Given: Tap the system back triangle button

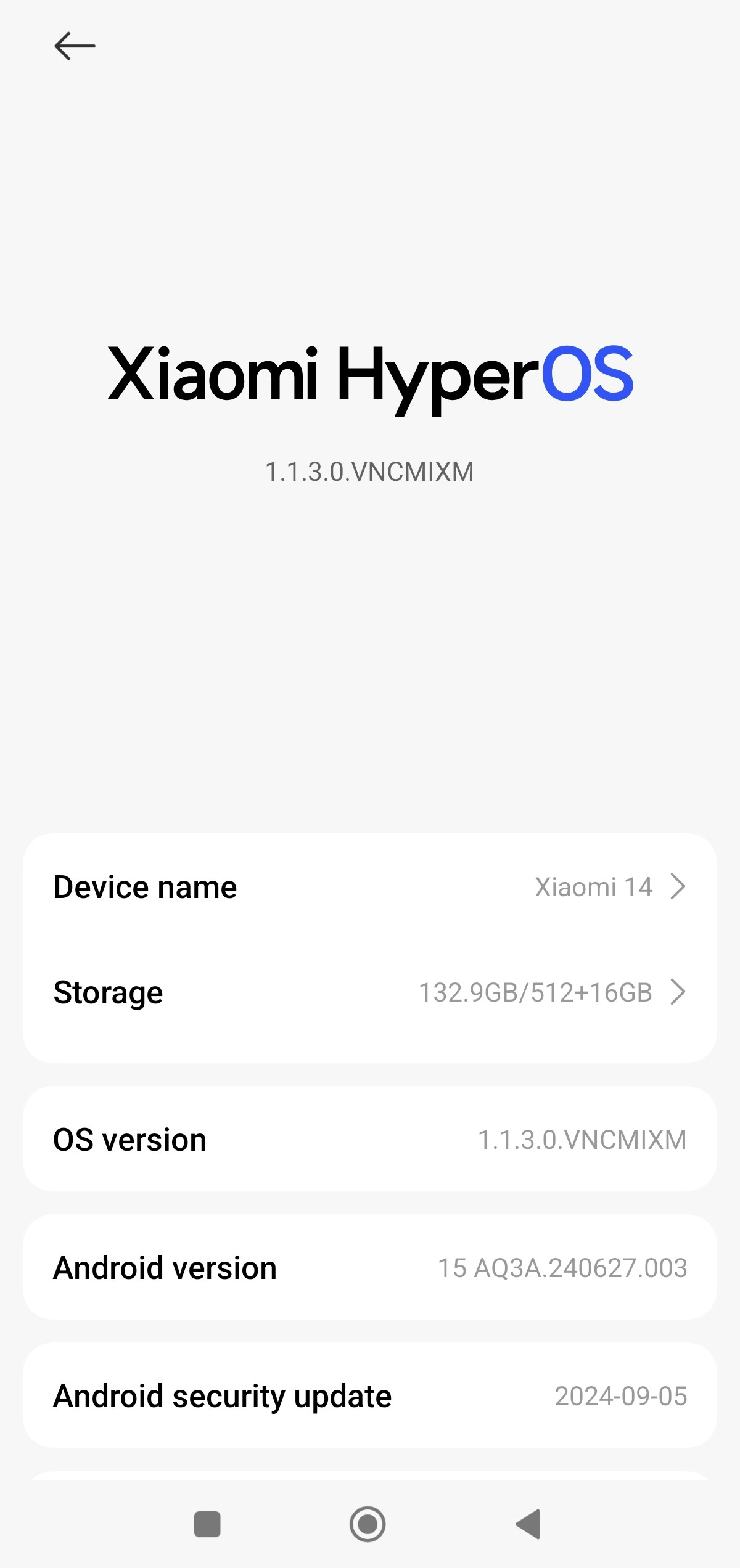Looking at the screenshot, I should pos(528,1524).
